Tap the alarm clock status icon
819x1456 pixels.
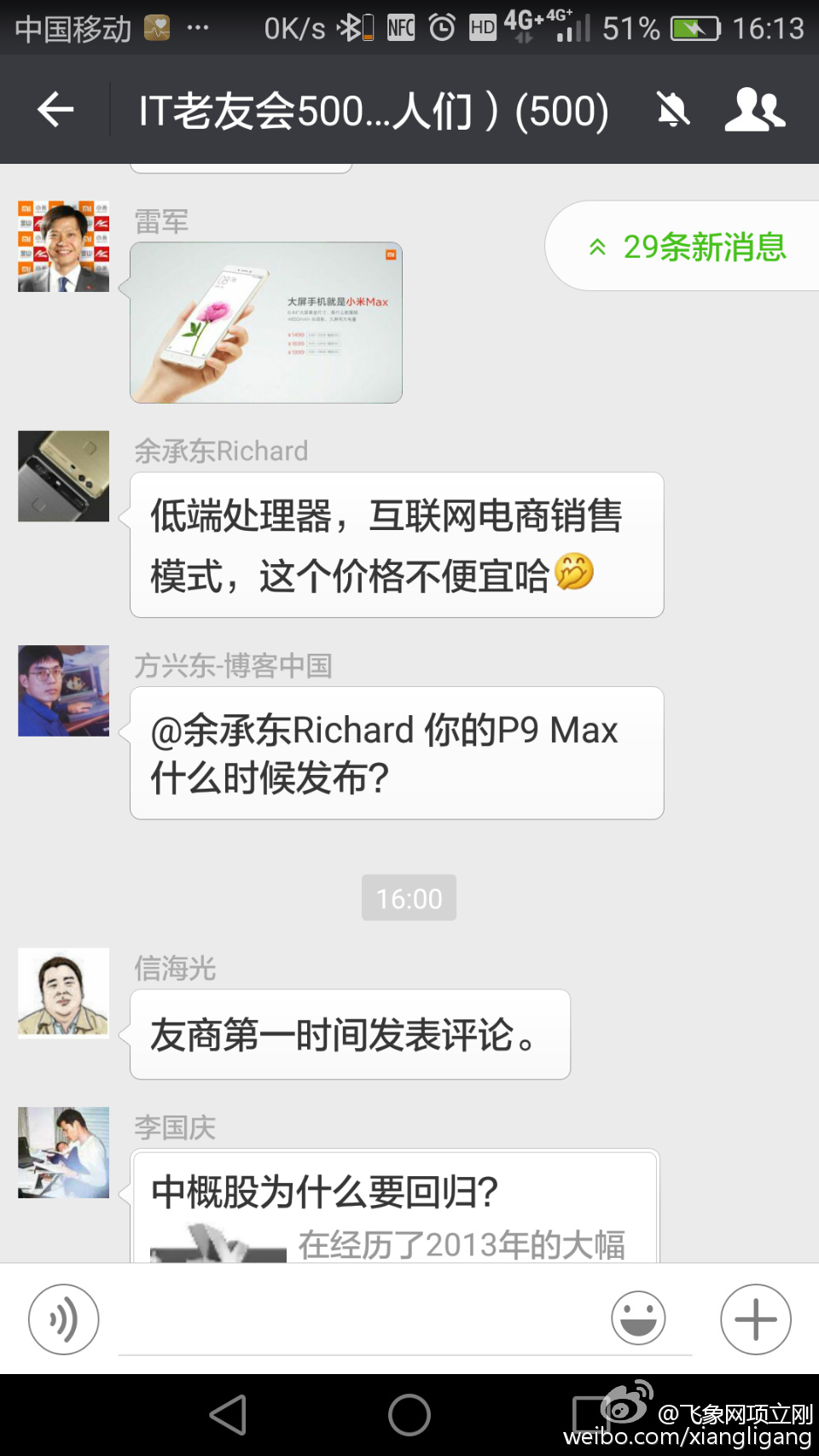click(x=443, y=27)
